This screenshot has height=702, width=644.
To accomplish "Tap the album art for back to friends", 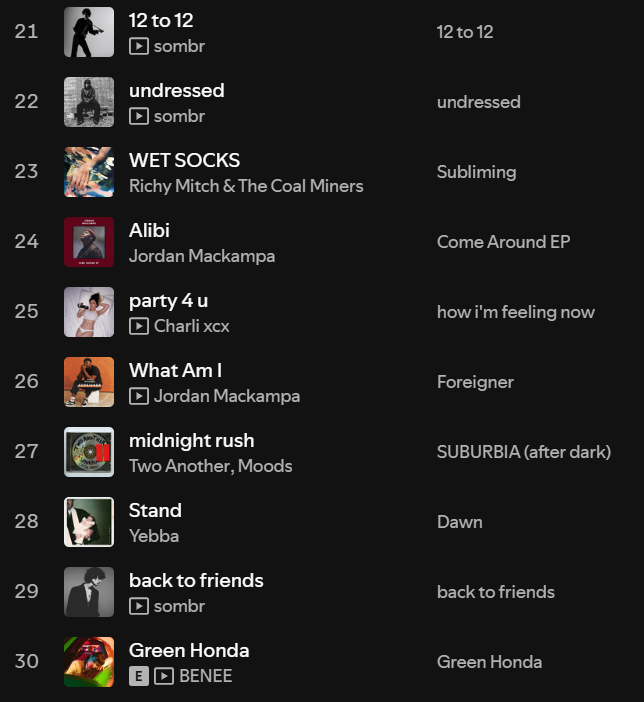I will pos(89,592).
